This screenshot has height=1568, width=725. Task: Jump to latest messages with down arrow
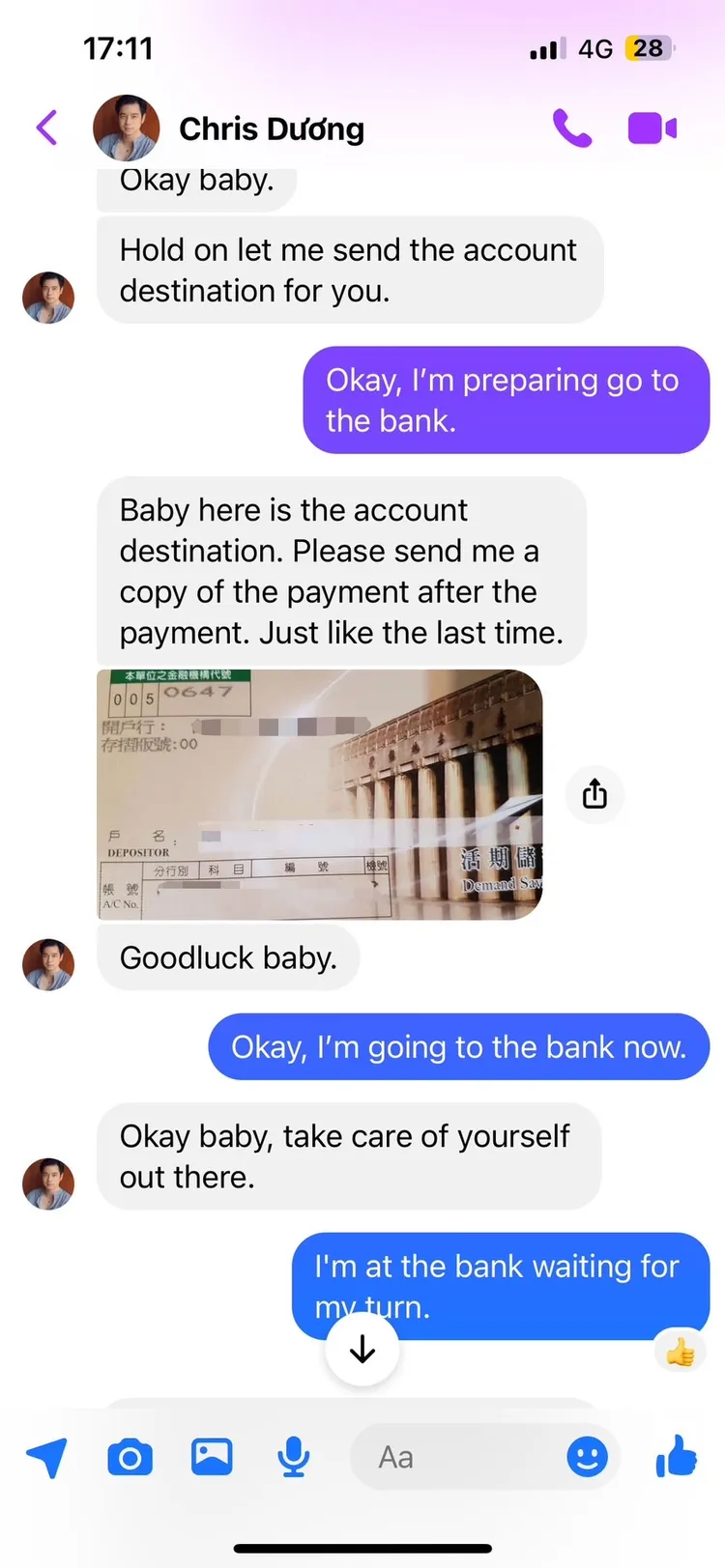(x=362, y=1350)
